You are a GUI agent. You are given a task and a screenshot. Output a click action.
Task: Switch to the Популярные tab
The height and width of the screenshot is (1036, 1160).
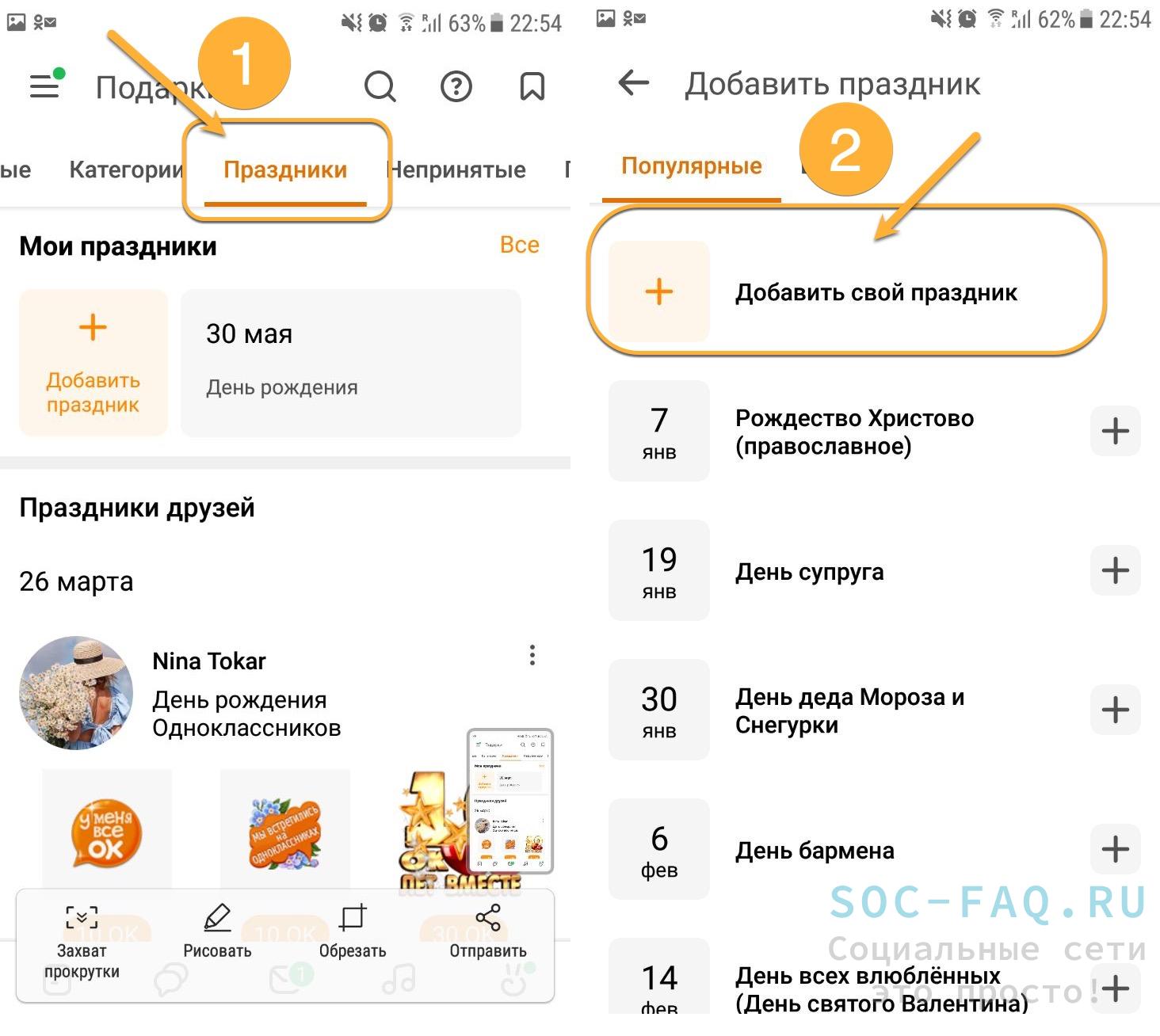click(691, 166)
